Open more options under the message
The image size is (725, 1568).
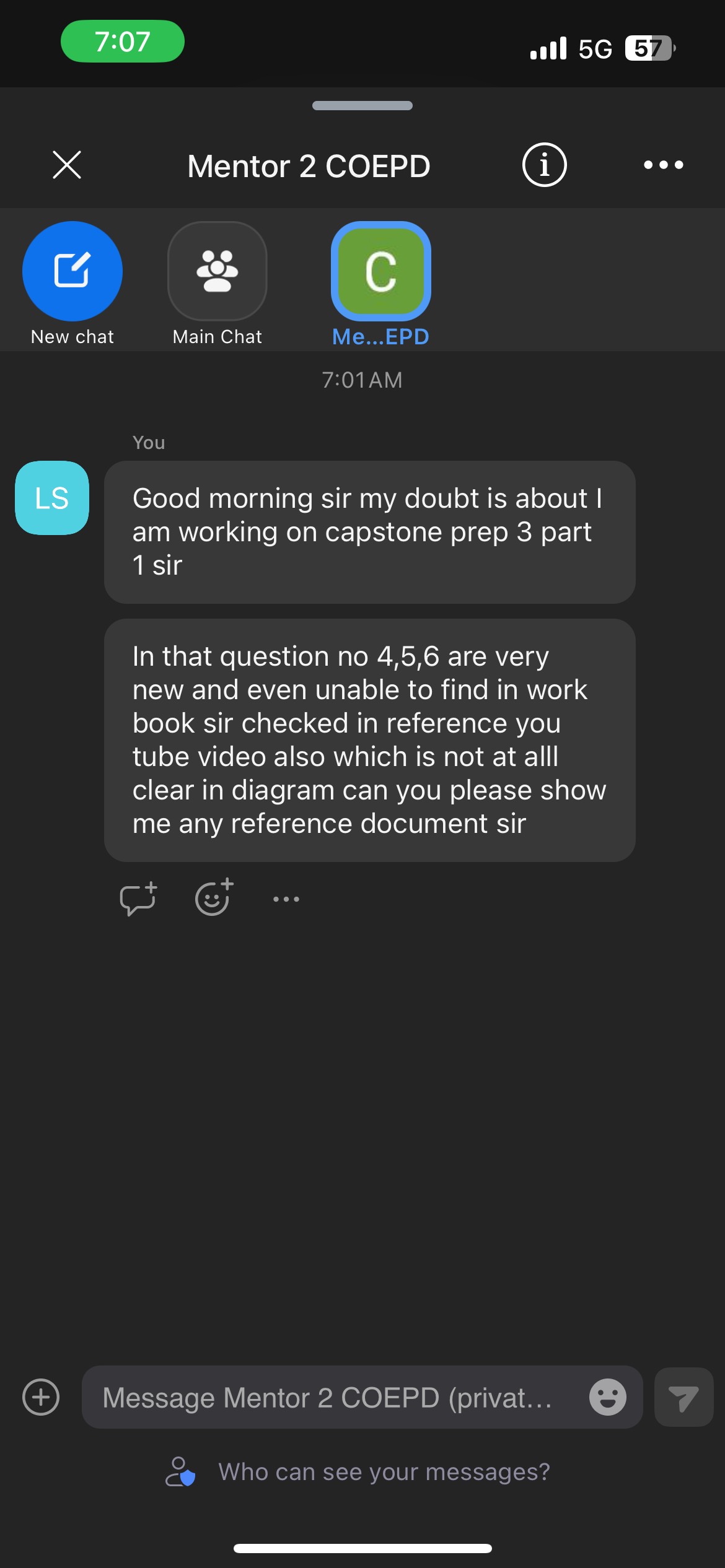[286, 899]
